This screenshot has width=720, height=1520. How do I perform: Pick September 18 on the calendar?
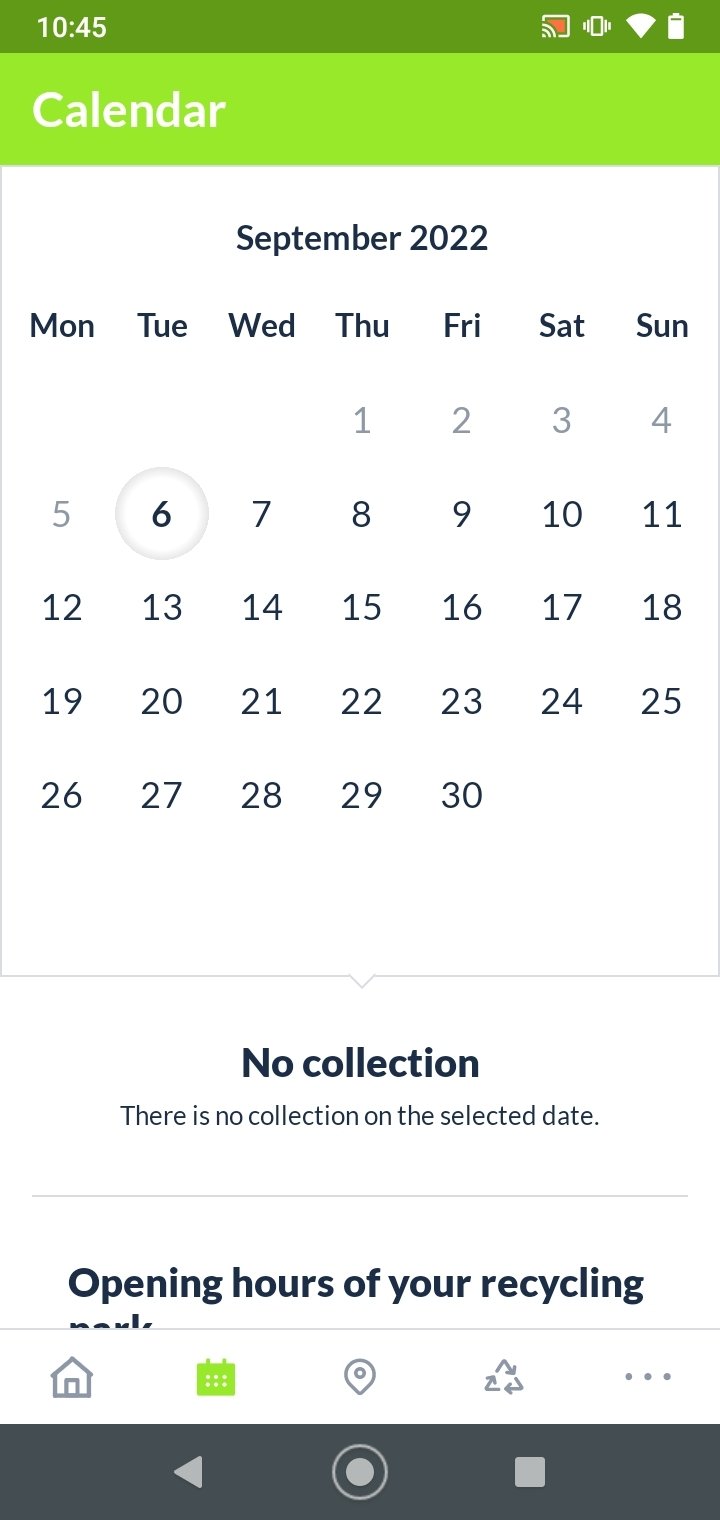(x=662, y=608)
